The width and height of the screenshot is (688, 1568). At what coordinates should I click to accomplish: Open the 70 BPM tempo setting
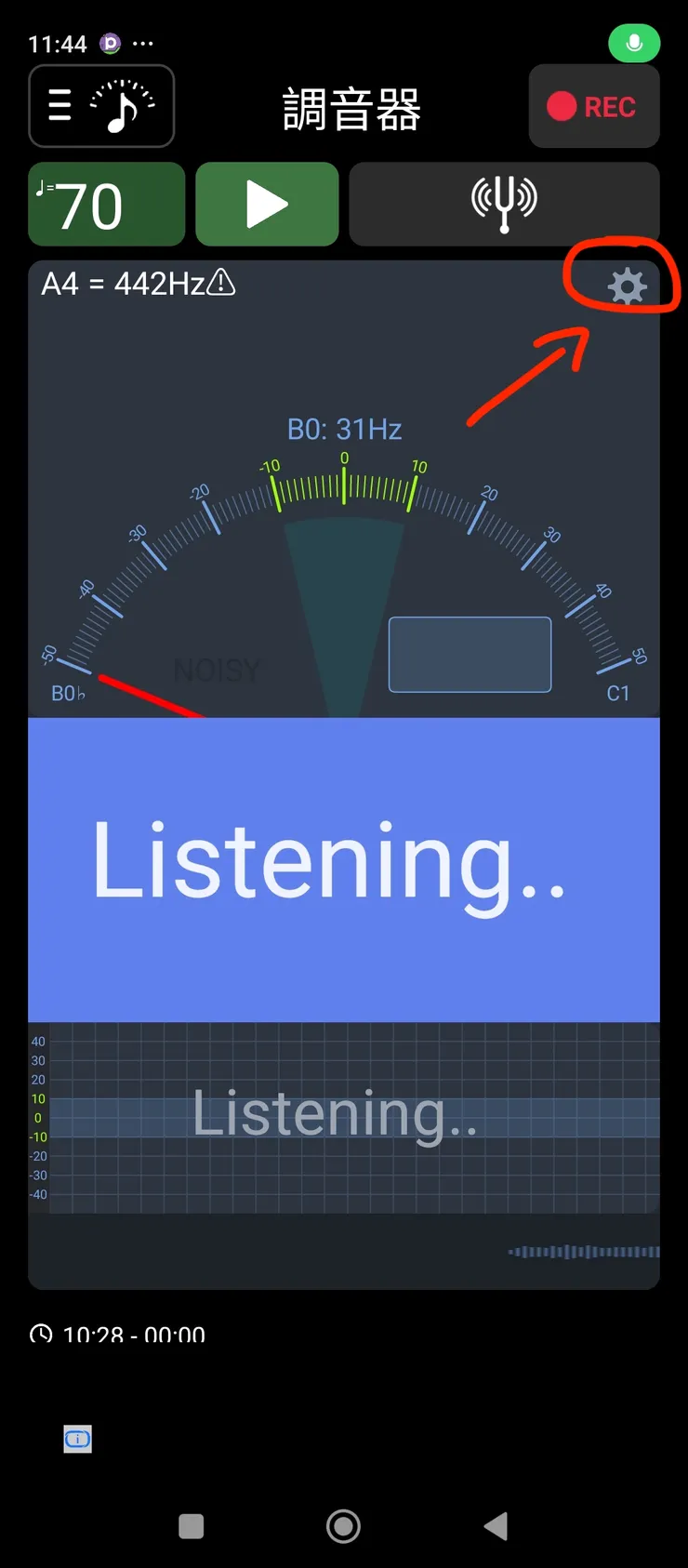point(106,205)
